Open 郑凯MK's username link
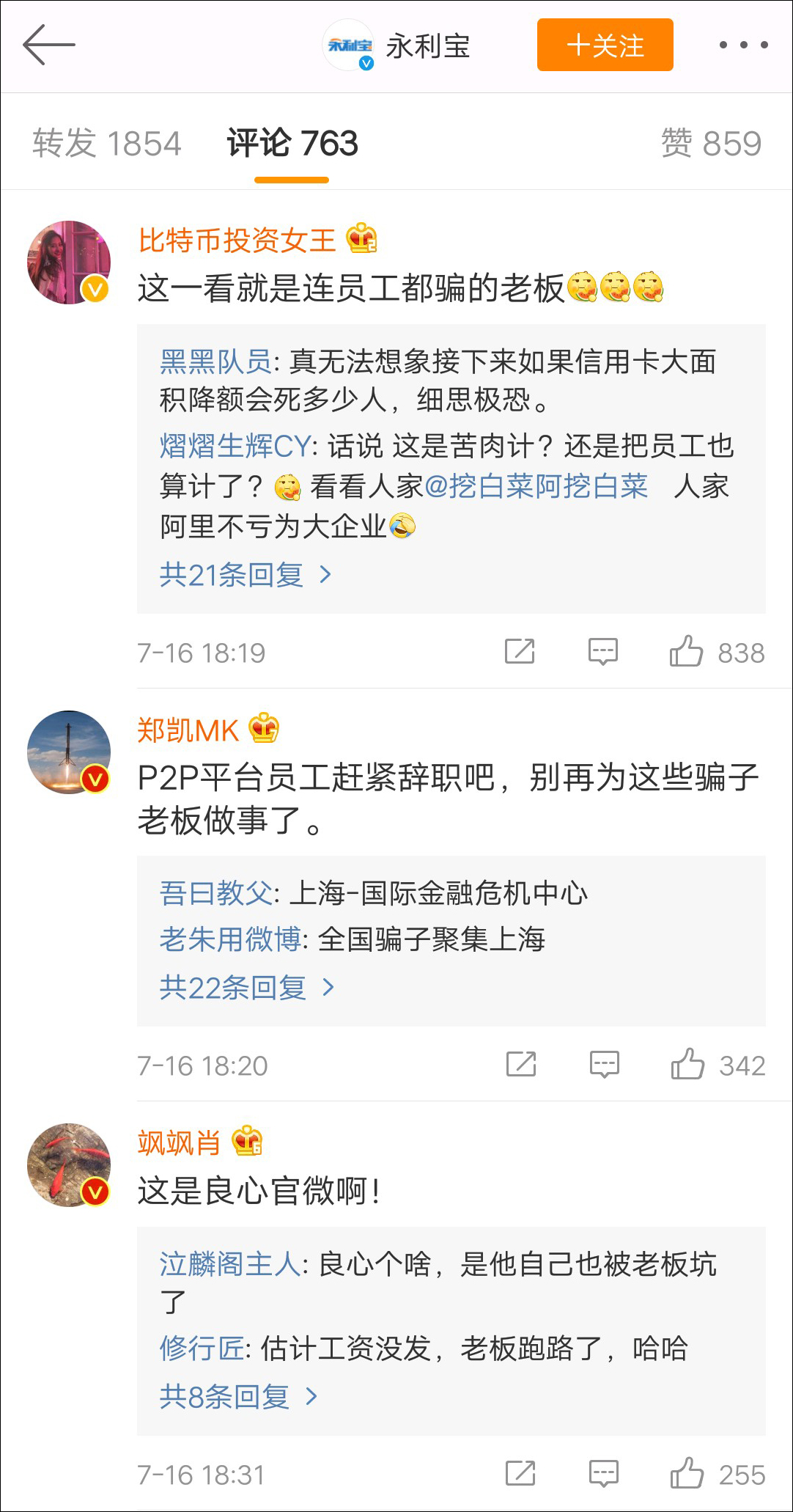 coord(188,730)
